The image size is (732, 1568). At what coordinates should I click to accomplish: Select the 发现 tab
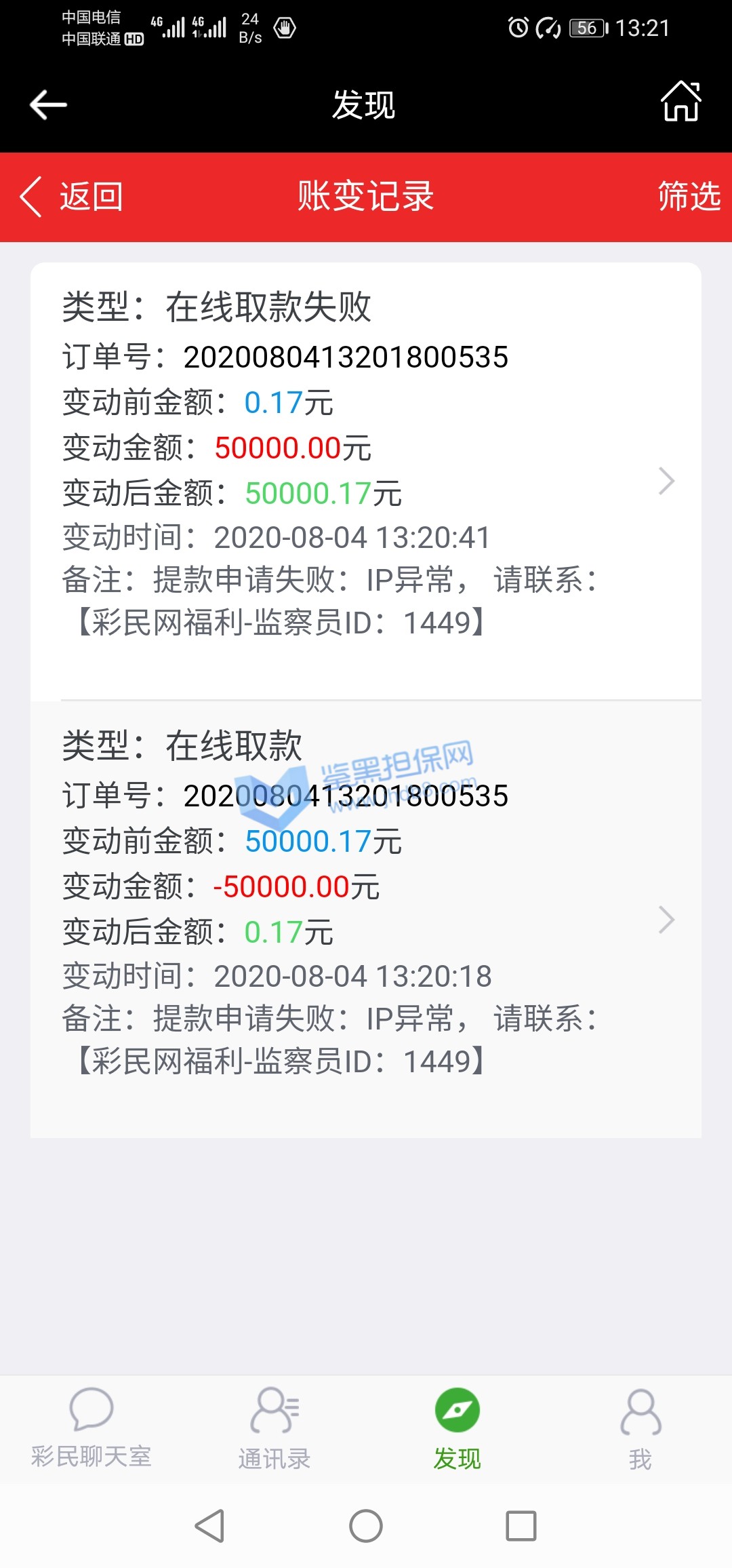[x=457, y=1428]
